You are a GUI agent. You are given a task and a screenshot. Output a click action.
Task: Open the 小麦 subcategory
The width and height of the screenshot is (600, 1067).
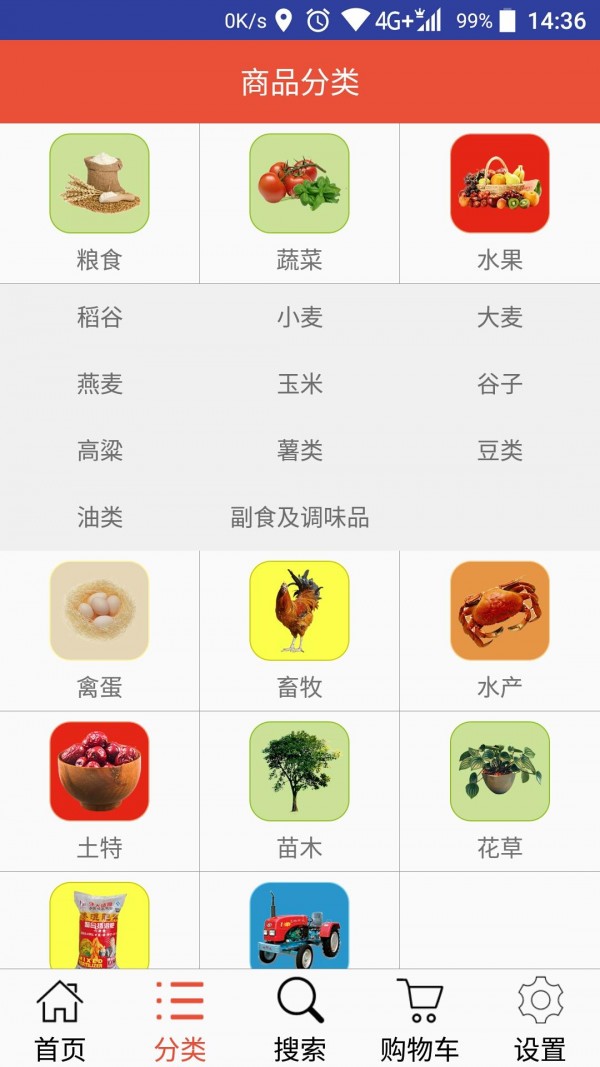[300, 318]
